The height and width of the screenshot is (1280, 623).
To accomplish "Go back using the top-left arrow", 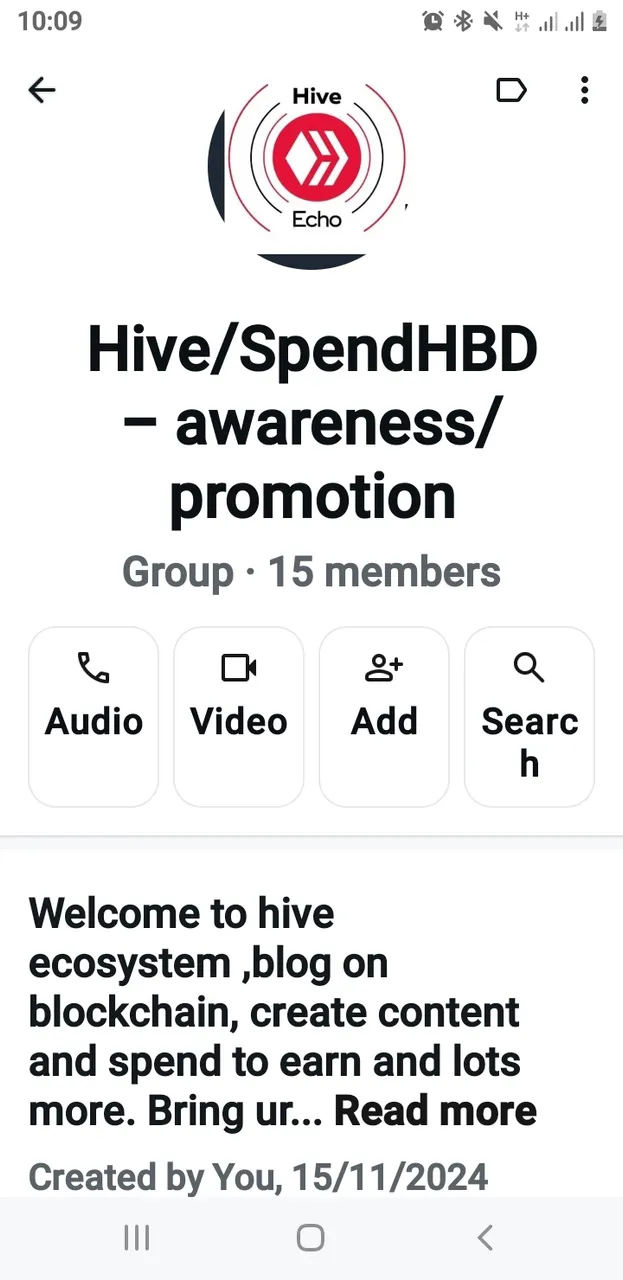I will (x=41, y=91).
